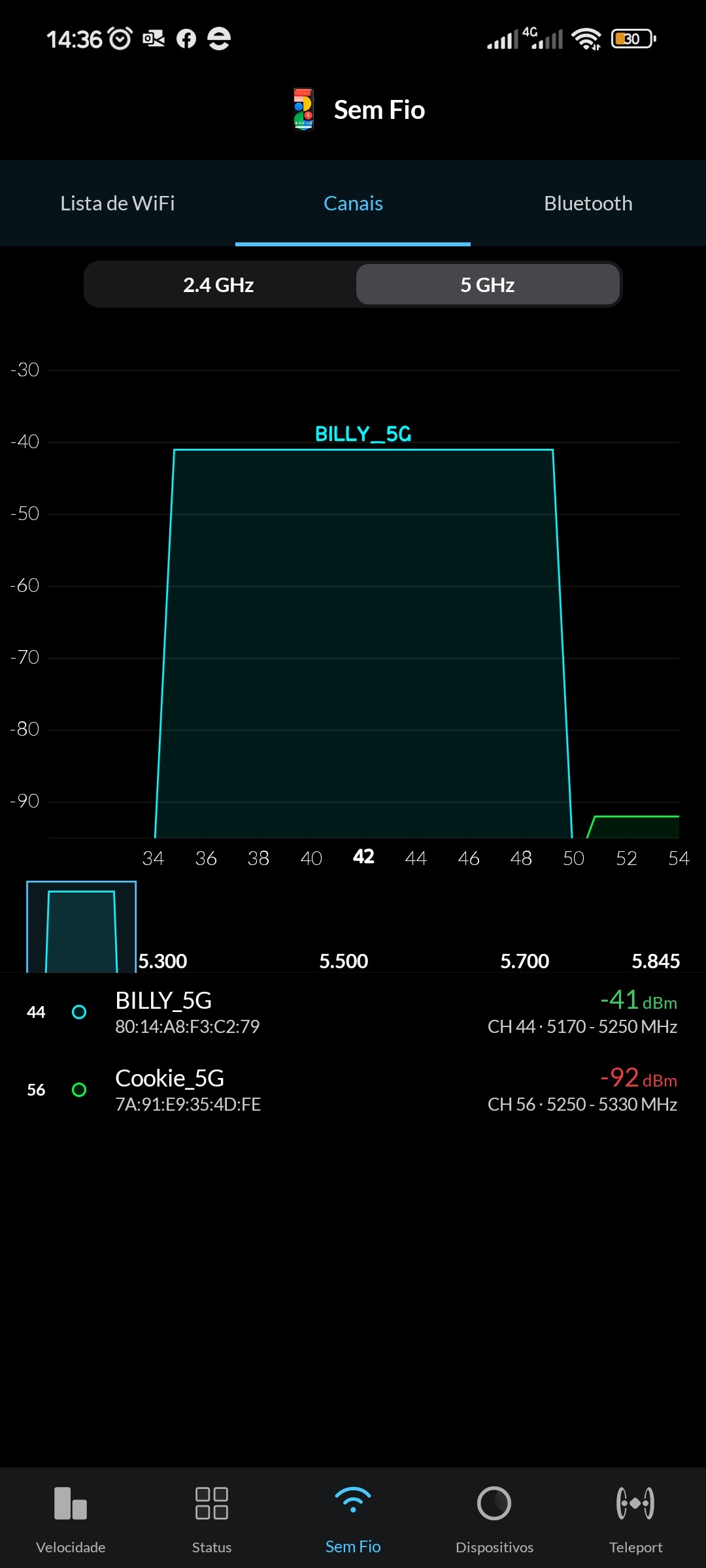Viewport: 706px width, 1568px height.
Task: Select the Canais tab
Action: point(353,203)
